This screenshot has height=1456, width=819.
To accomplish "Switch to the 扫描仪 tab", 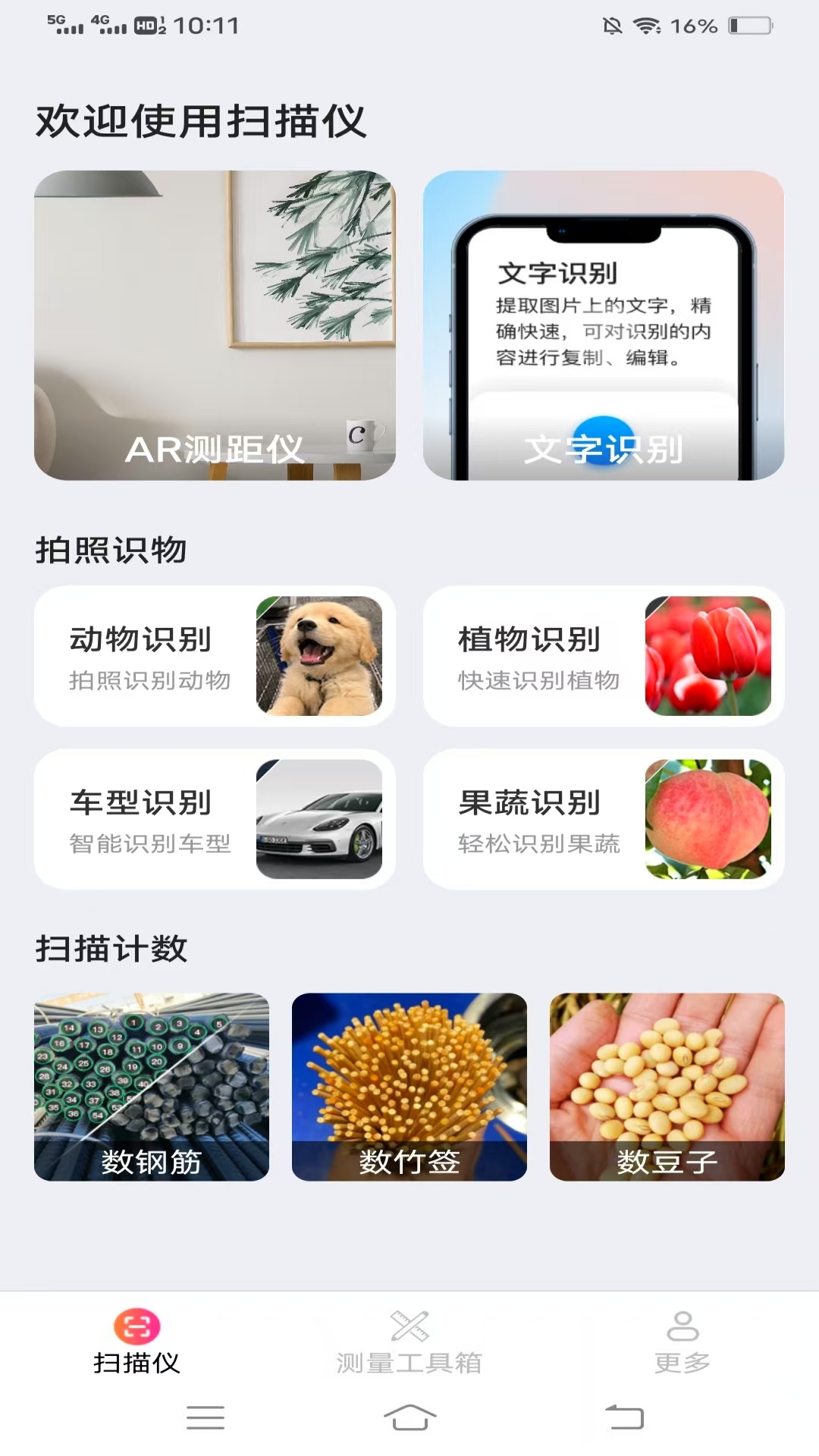I will click(x=136, y=1342).
